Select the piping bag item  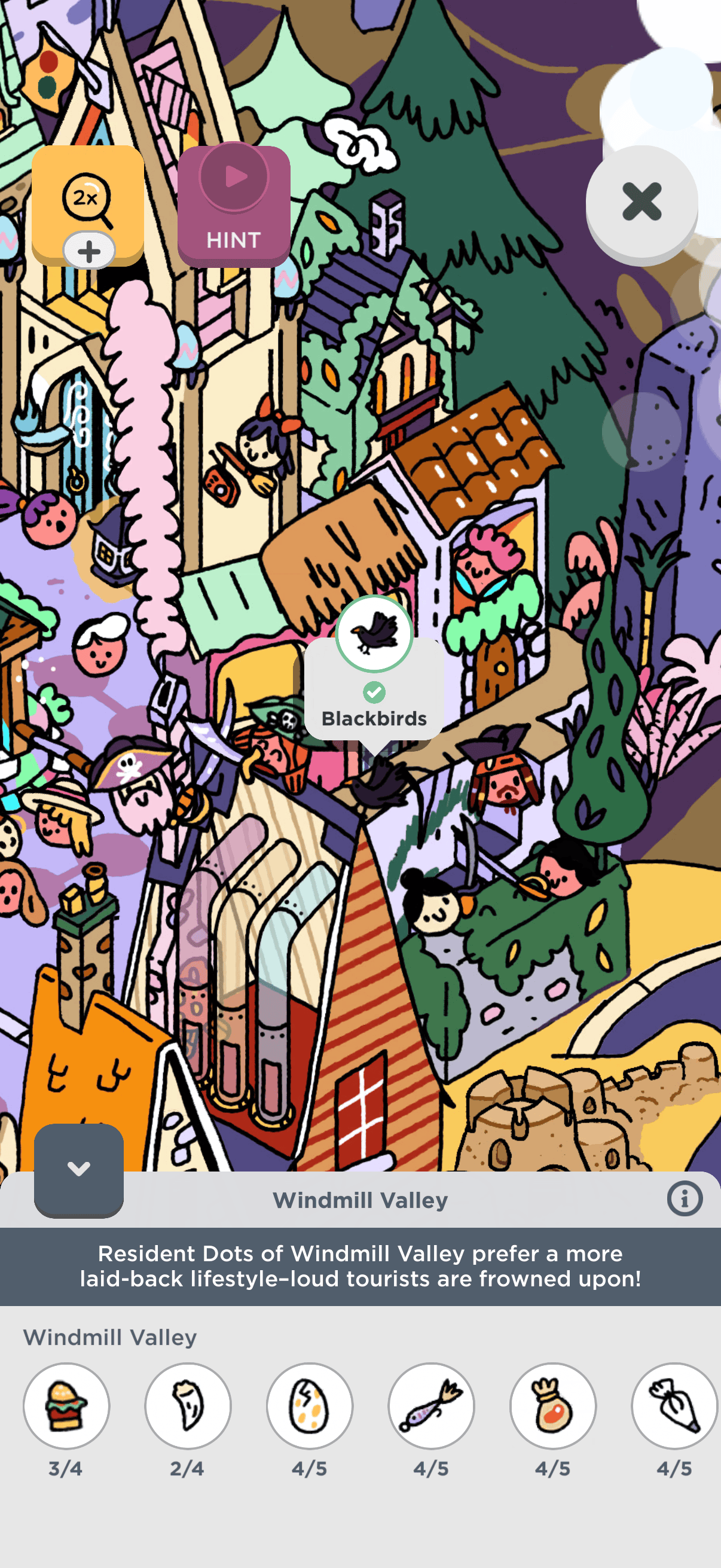(674, 1405)
